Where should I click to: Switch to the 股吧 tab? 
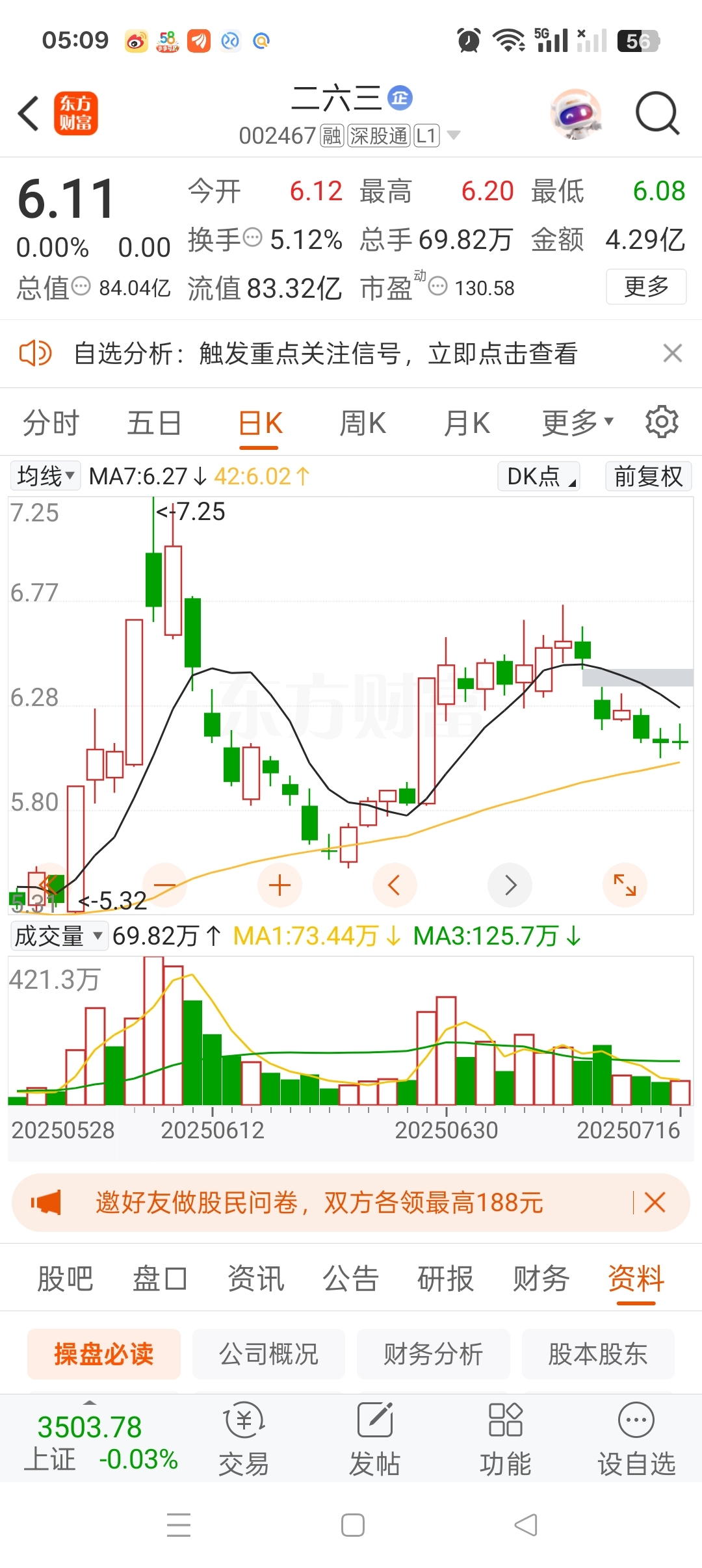[x=65, y=1279]
